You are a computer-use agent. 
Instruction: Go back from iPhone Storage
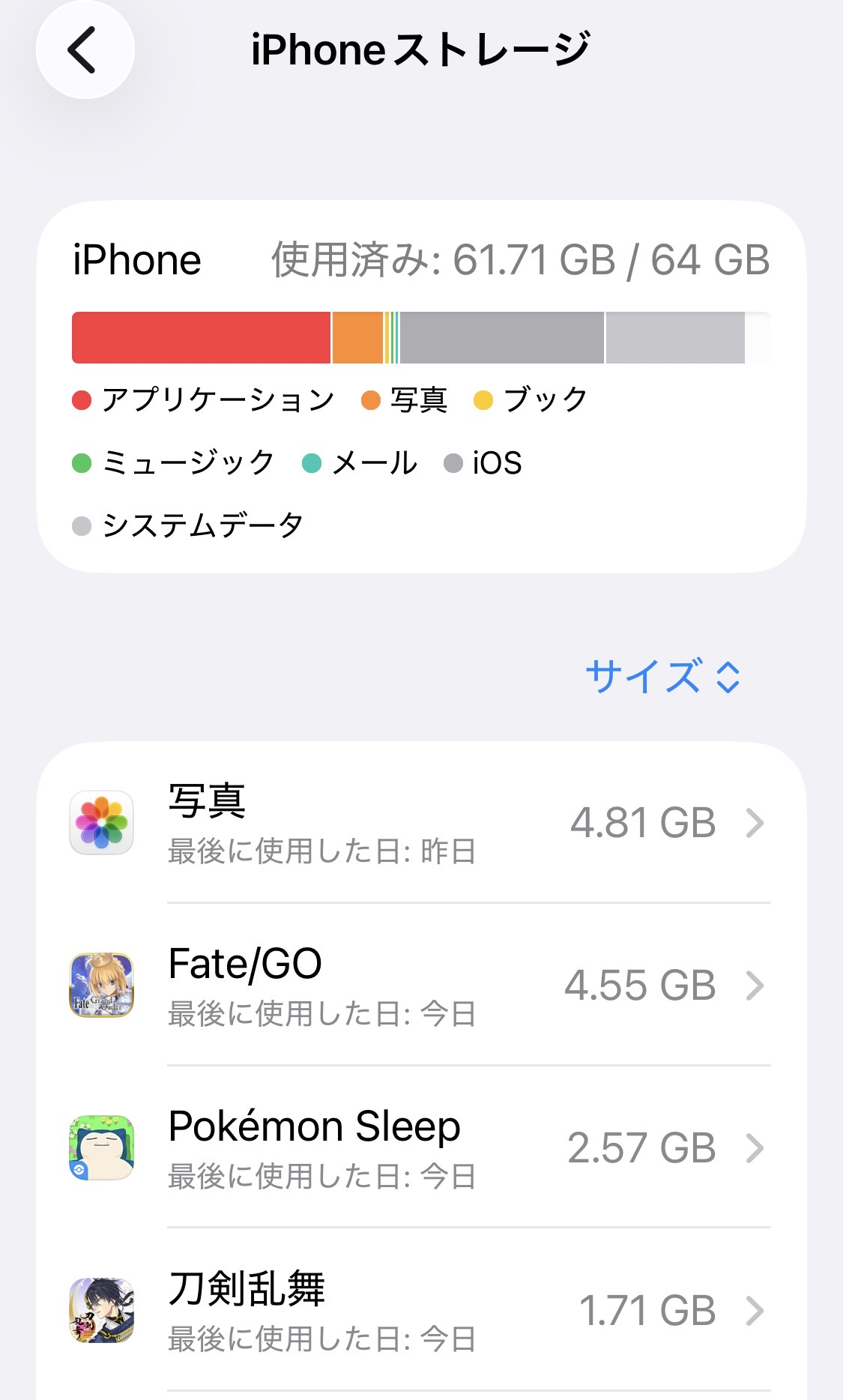tap(85, 50)
